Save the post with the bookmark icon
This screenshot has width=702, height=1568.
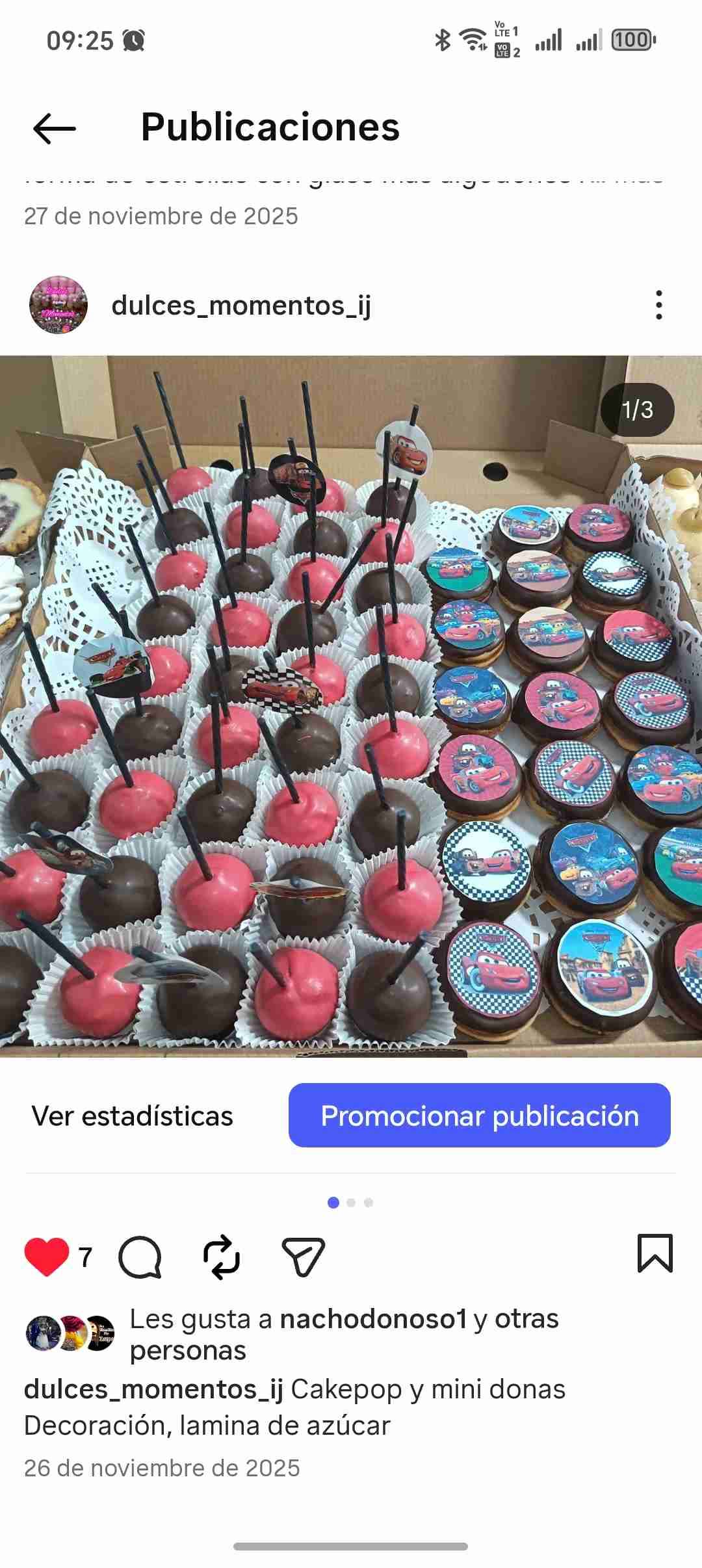coord(655,1253)
